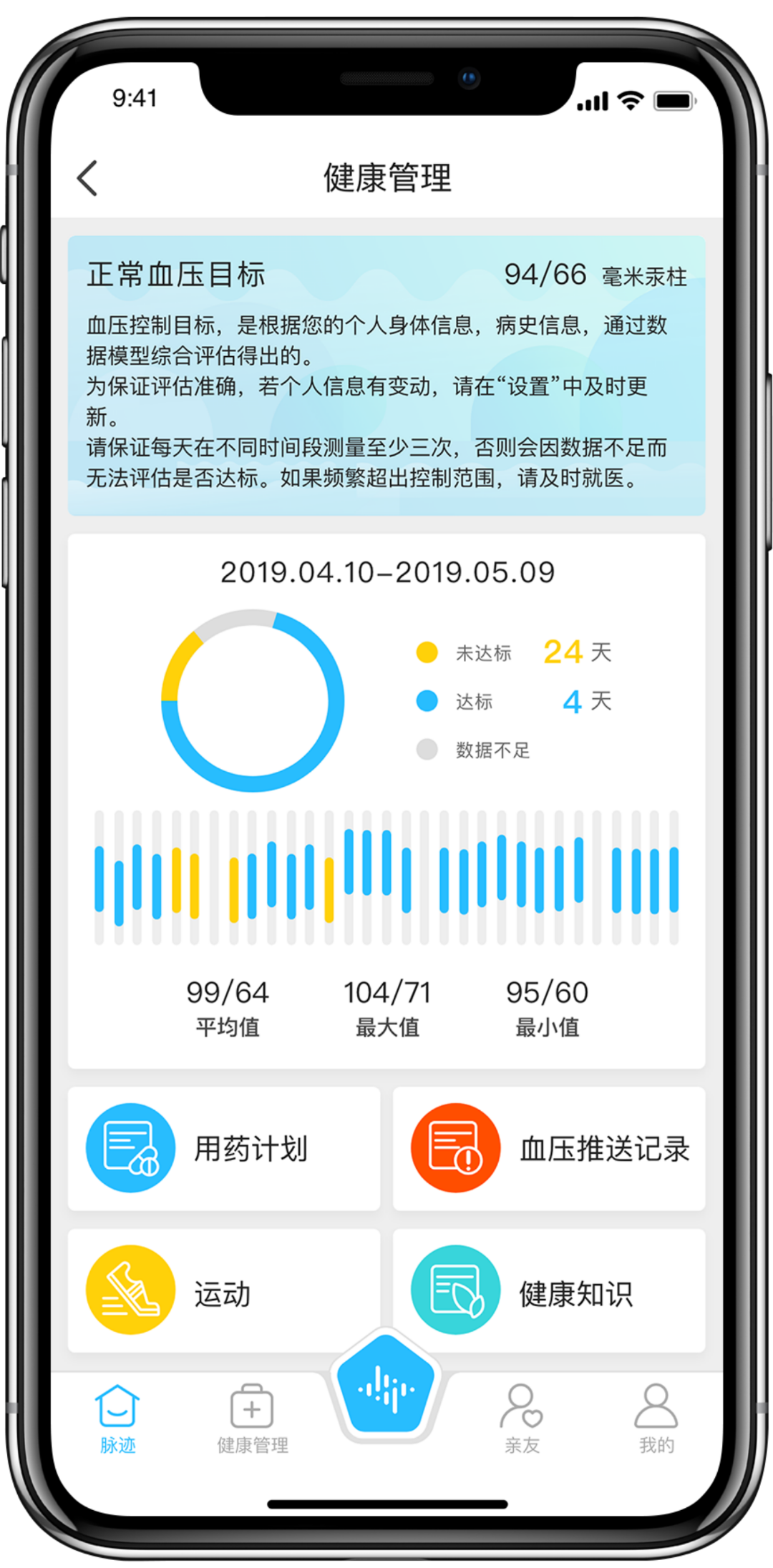The height and width of the screenshot is (1568, 773).
Task: Switch to 脉迹 tab
Action: tap(117, 1419)
